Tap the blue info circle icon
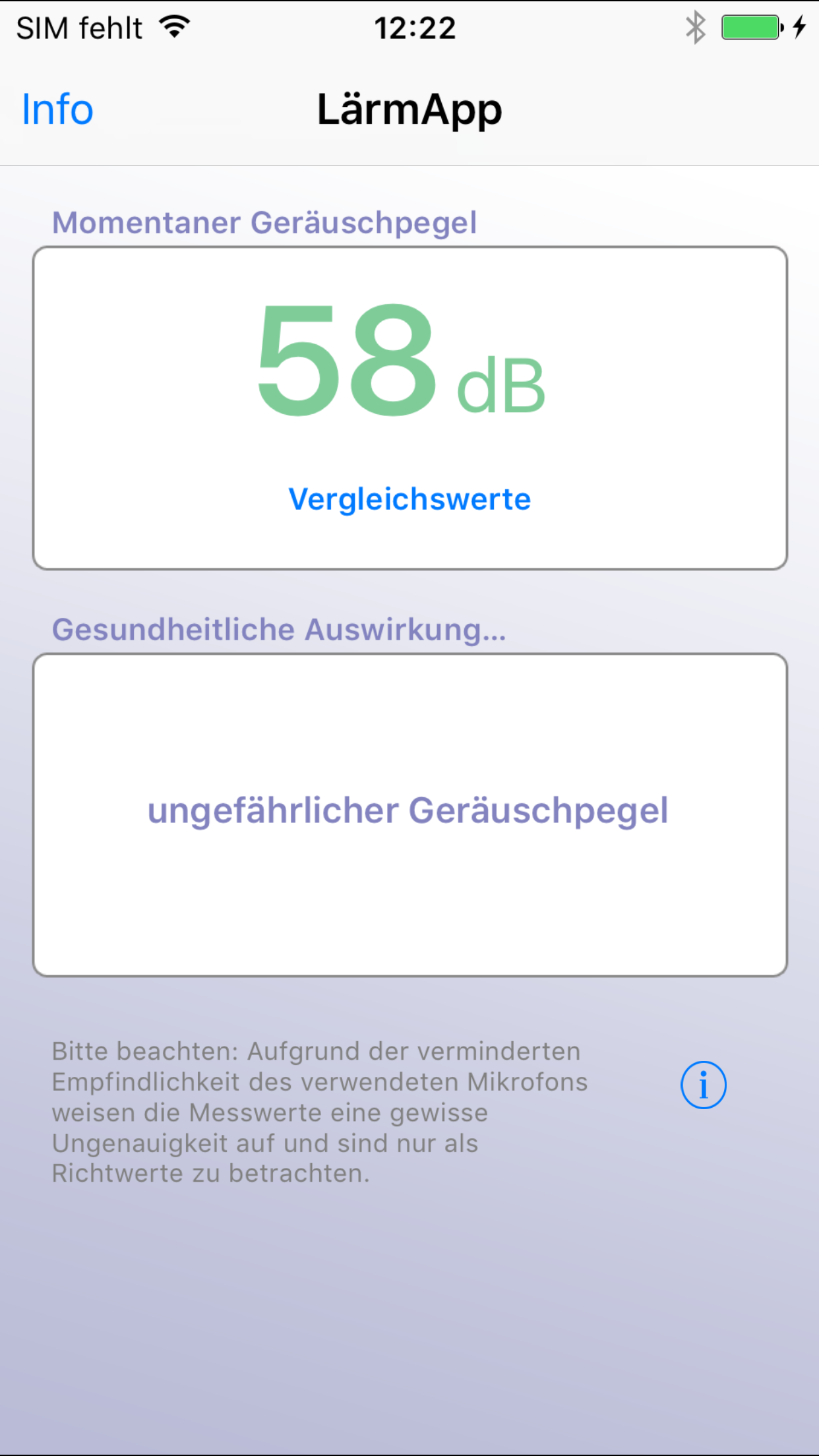 click(703, 1085)
